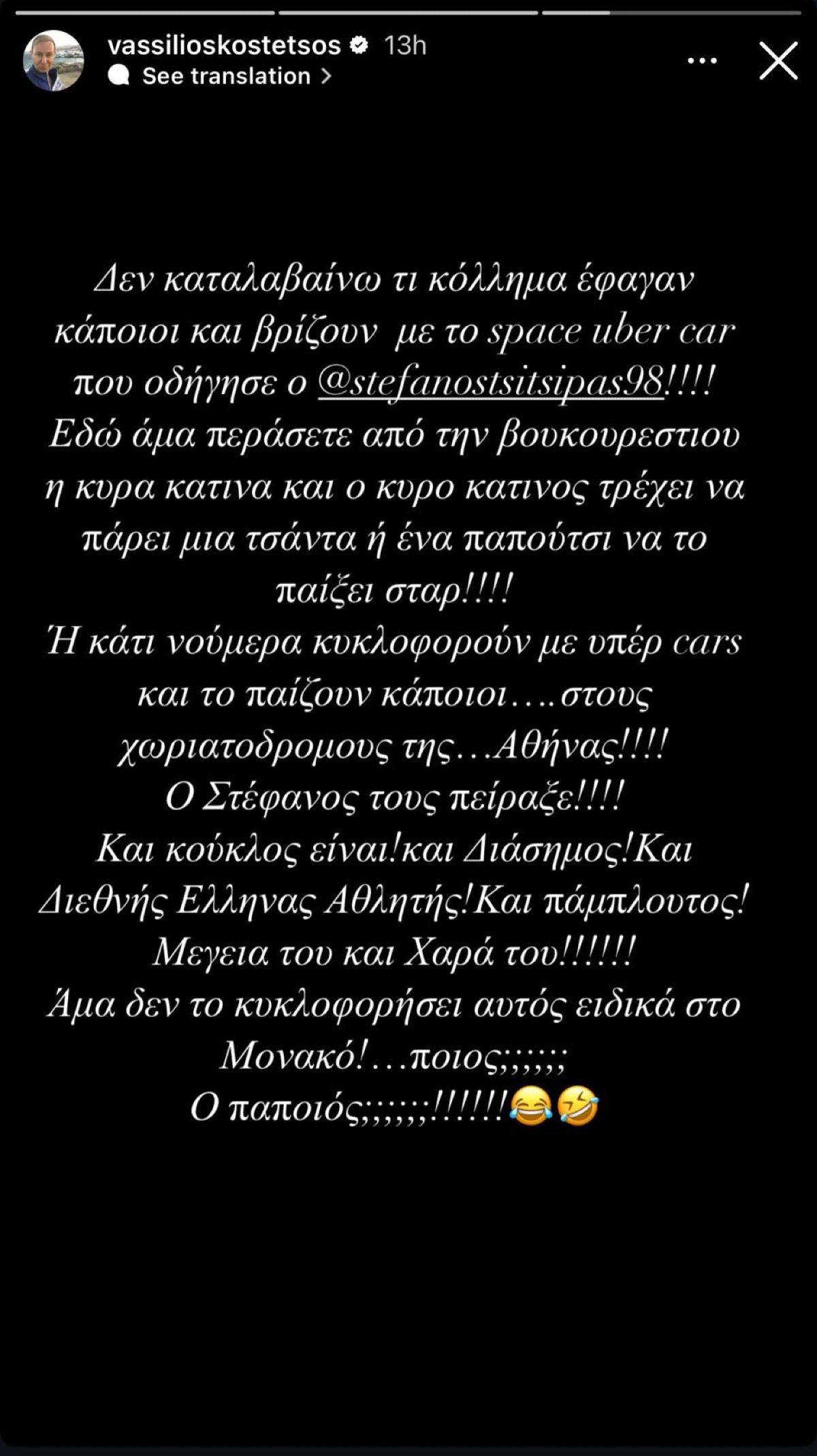Viewport: 817px width, 1456px height.
Task: Click the black background area
Action: (408, 1293)
